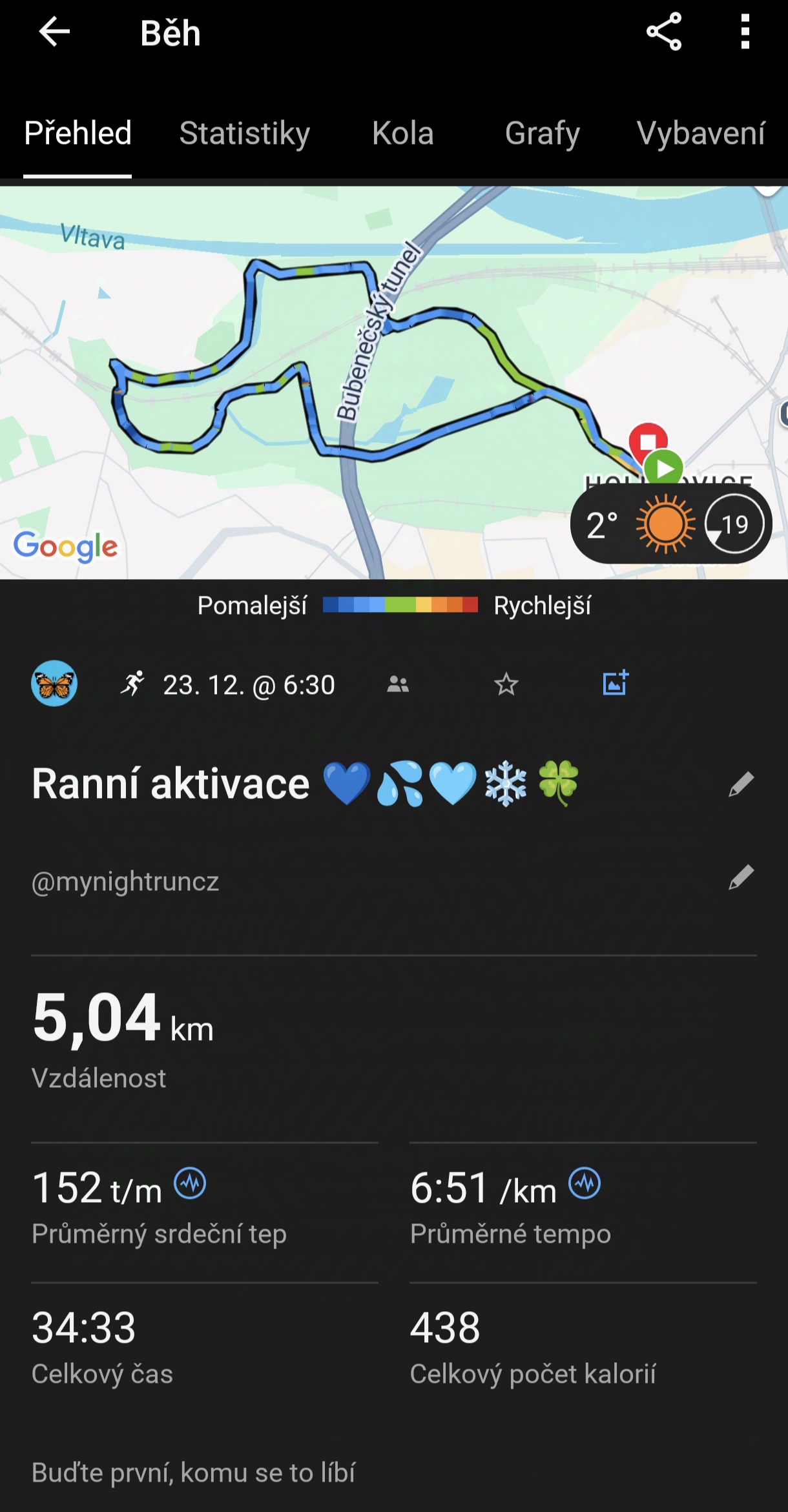Screen dimensions: 788x1512
Task: Open the butterfly profile avatar
Action: click(x=54, y=684)
